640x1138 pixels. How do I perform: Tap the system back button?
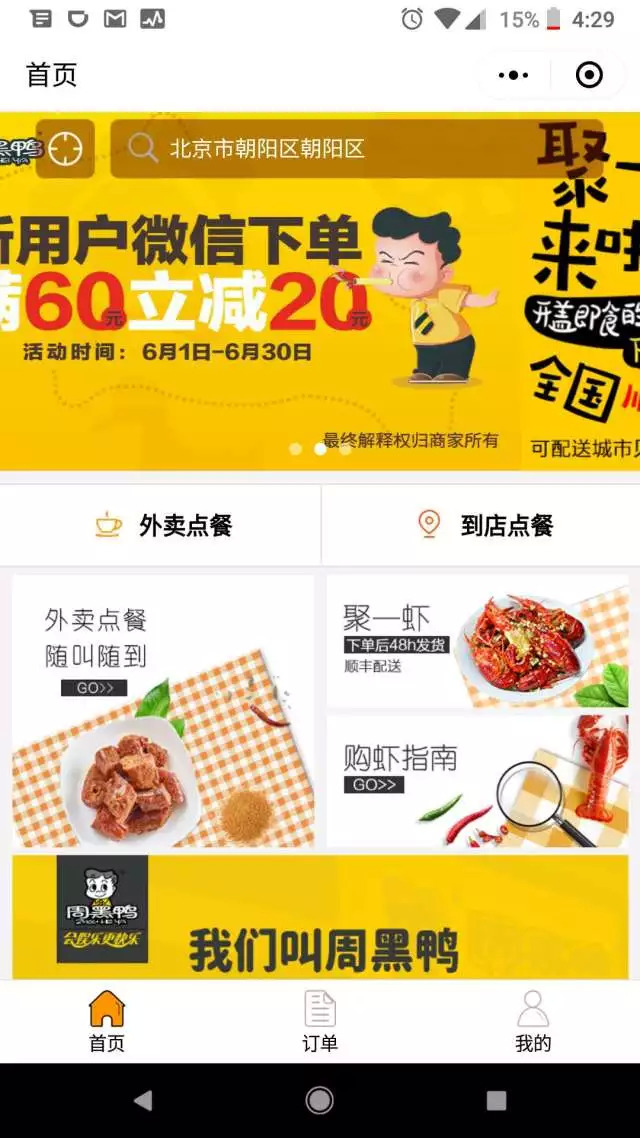[x=143, y=1100]
